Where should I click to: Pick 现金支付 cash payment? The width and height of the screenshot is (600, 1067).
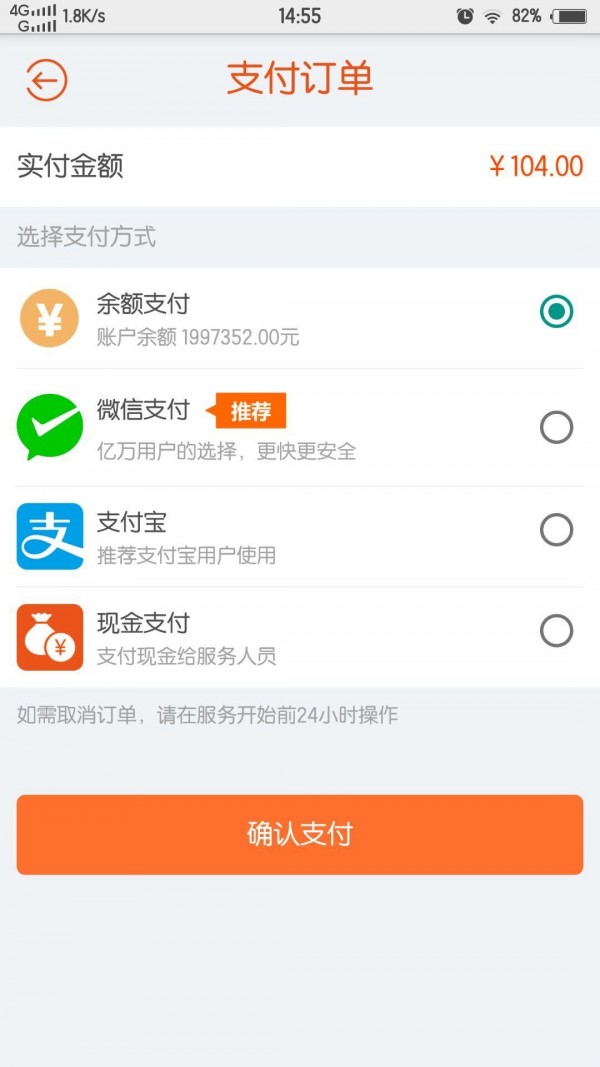tap(556, 631)
